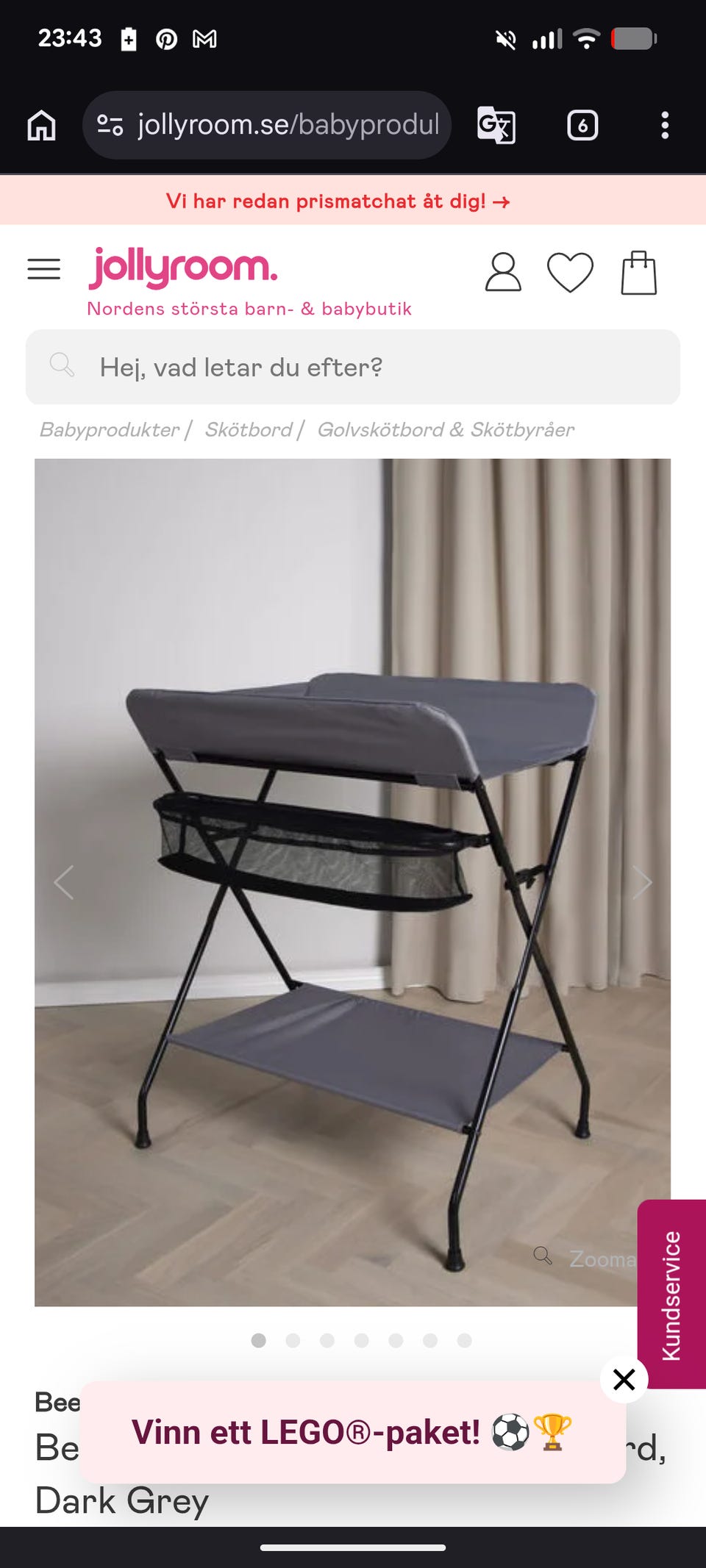
Task: Open the price match banner link
Action: (338, 201)
